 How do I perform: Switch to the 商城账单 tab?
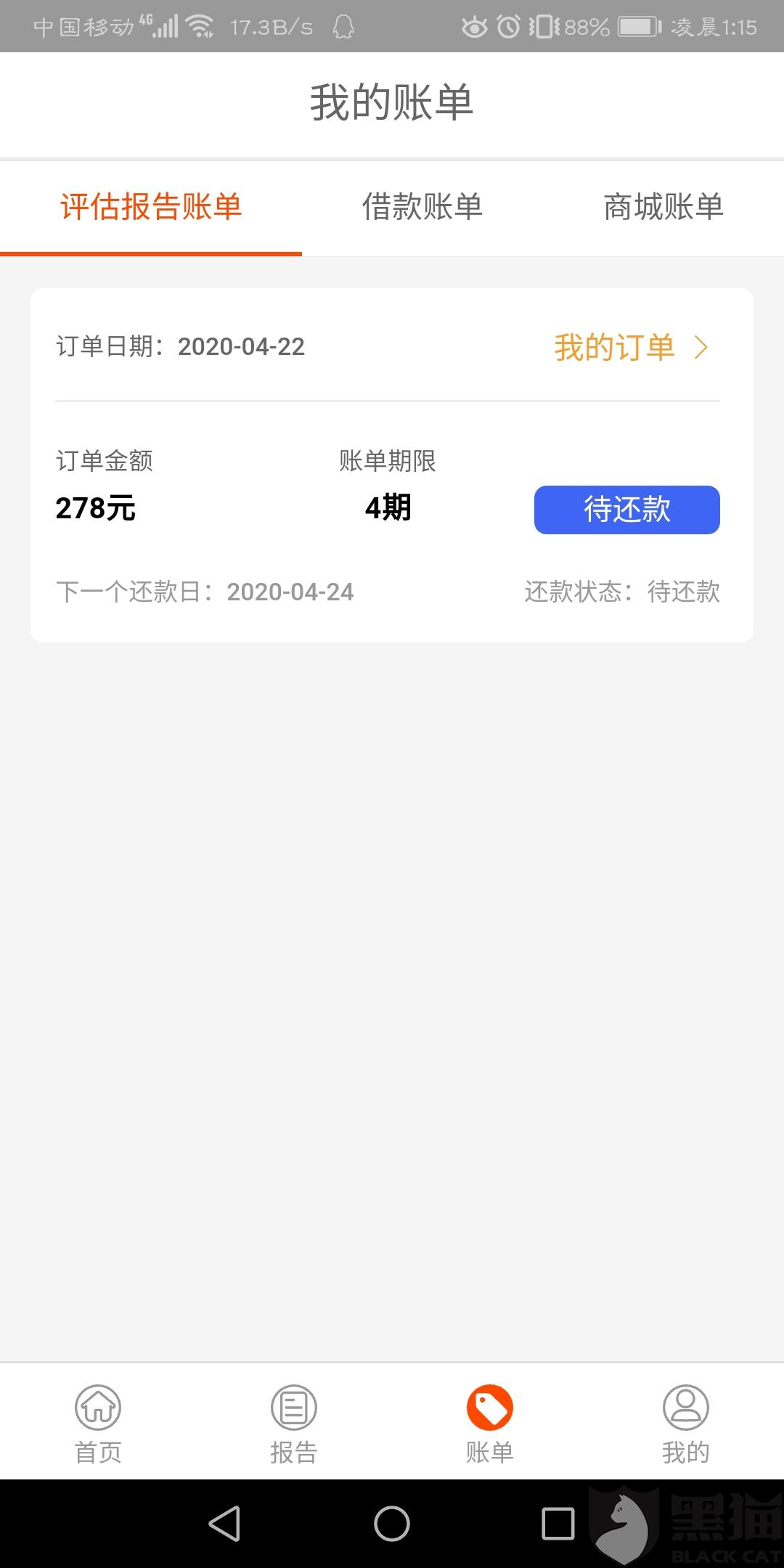663,208
